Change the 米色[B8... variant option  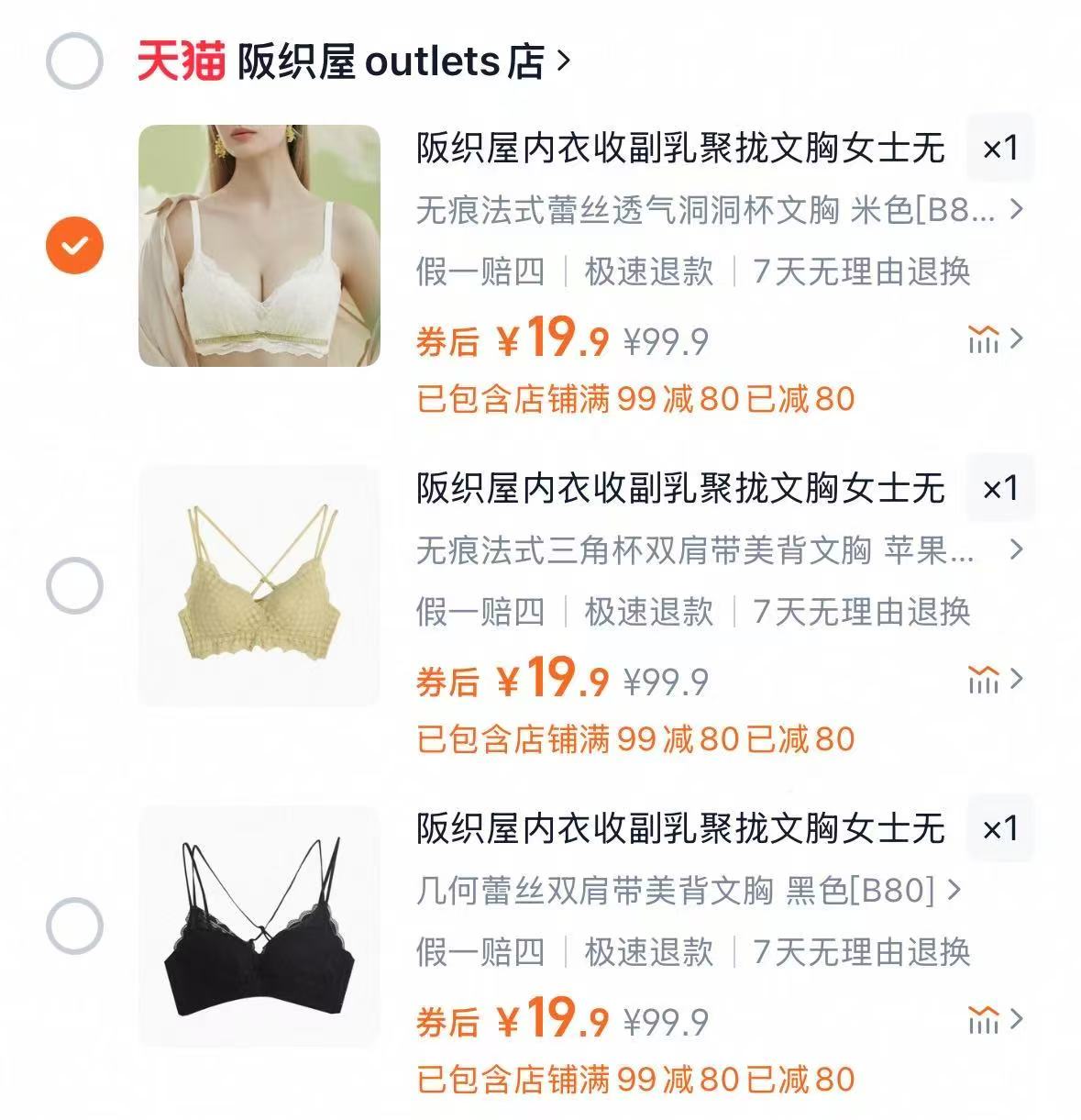(718, 211)
